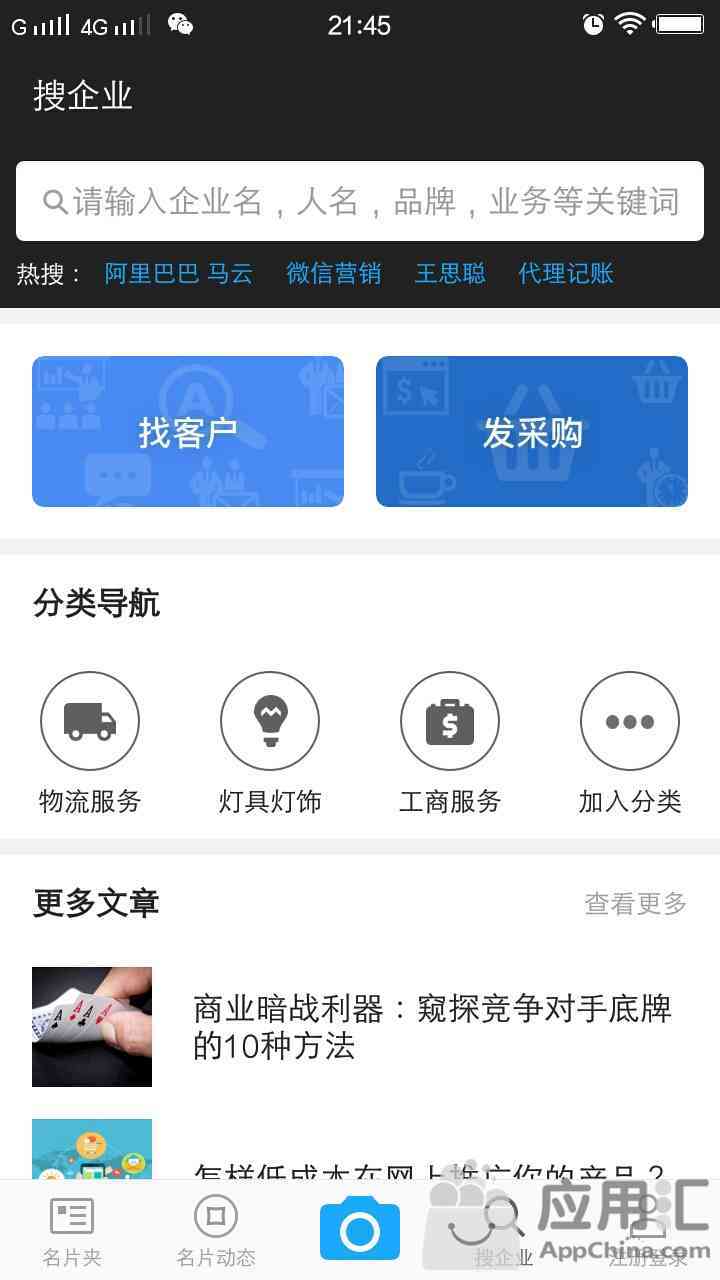Open article 商业暗战利器：窥探竞争对手底牌
Viewport: 720px width, 1280px height.
[x=360, y=1027]
